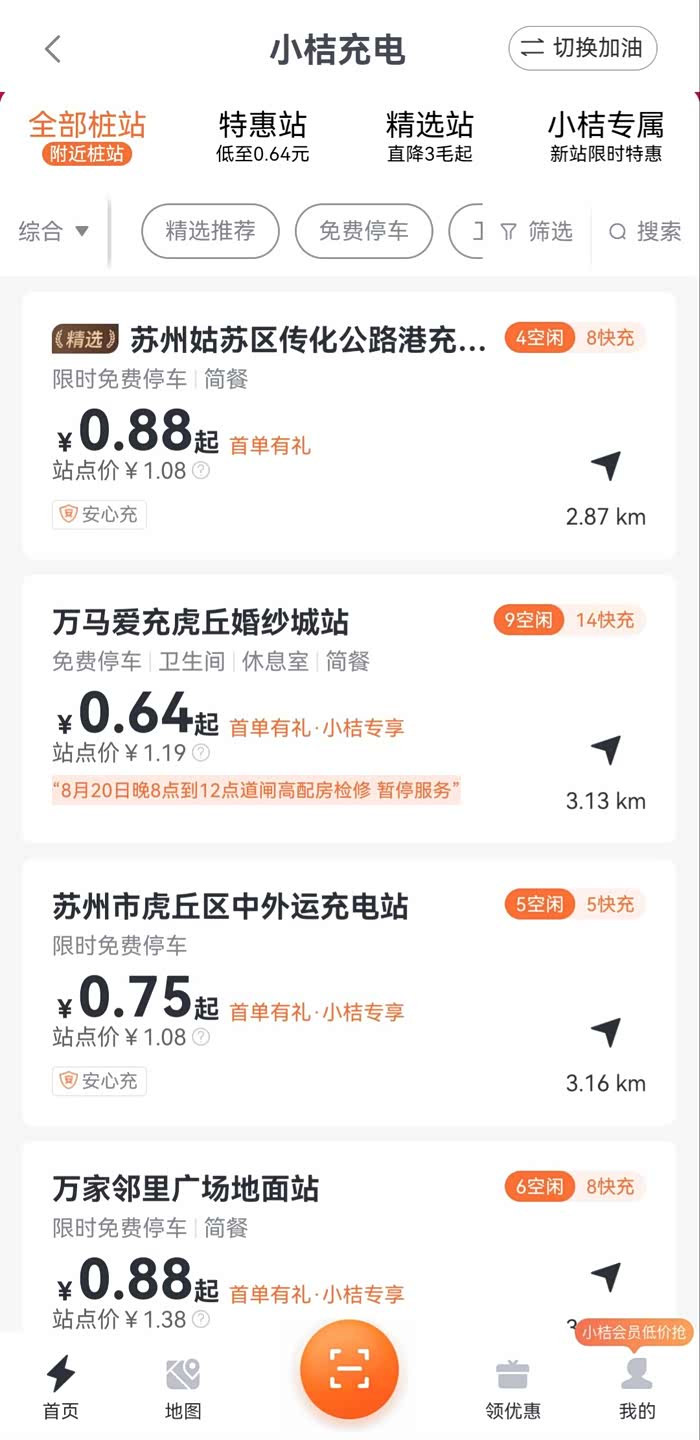
Task: View 苏州市虎丘区中外运充电站 details
Action: [230, 906]
